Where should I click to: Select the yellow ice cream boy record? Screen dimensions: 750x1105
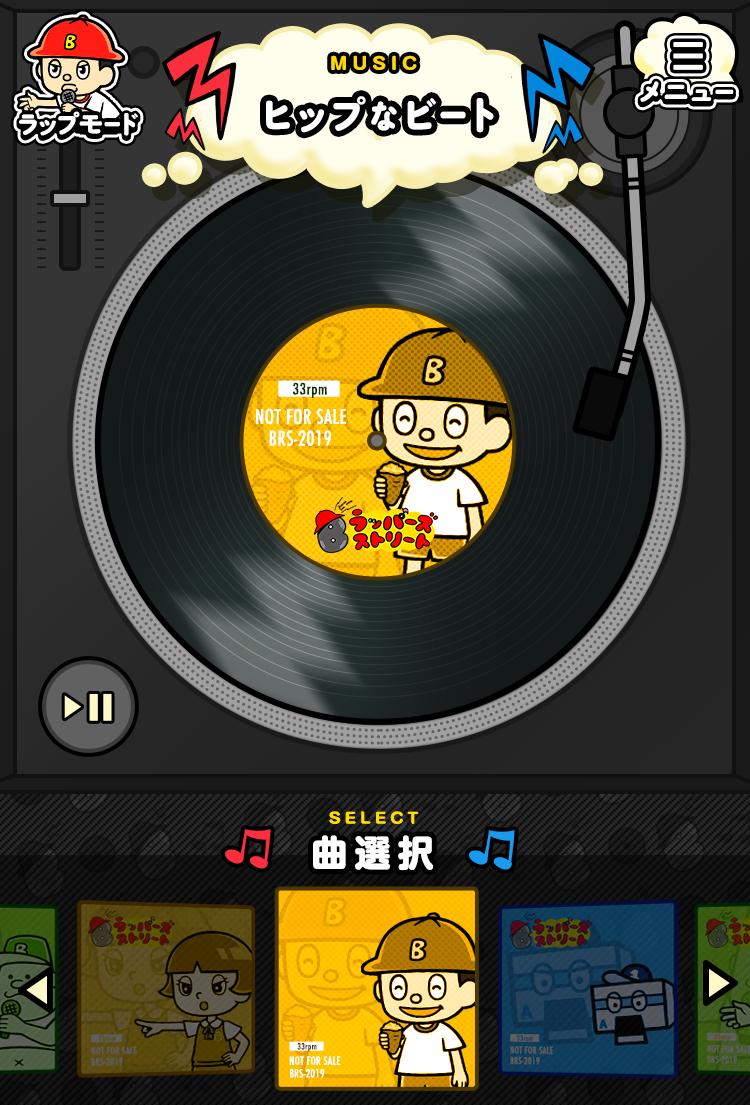377,988
